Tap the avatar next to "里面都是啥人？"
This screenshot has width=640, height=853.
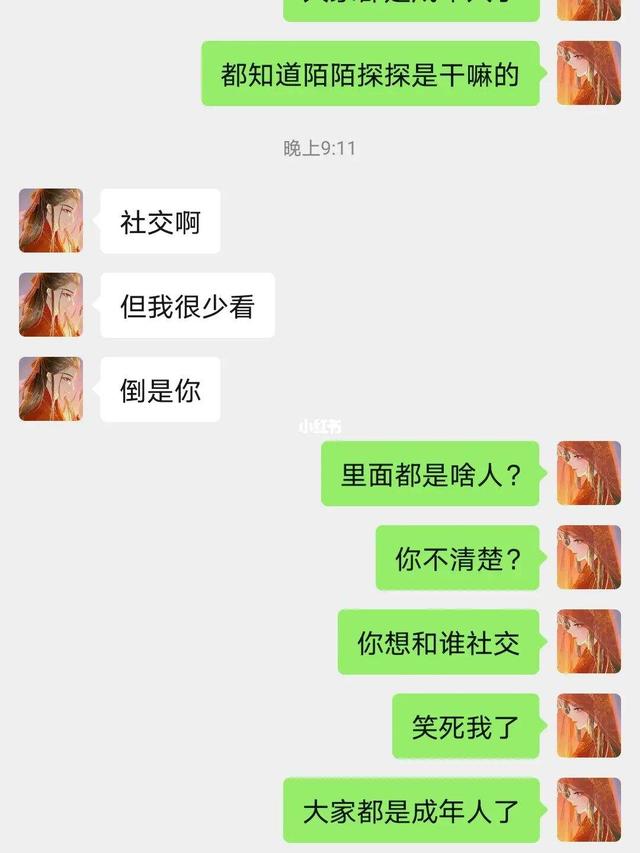[589, 473]
